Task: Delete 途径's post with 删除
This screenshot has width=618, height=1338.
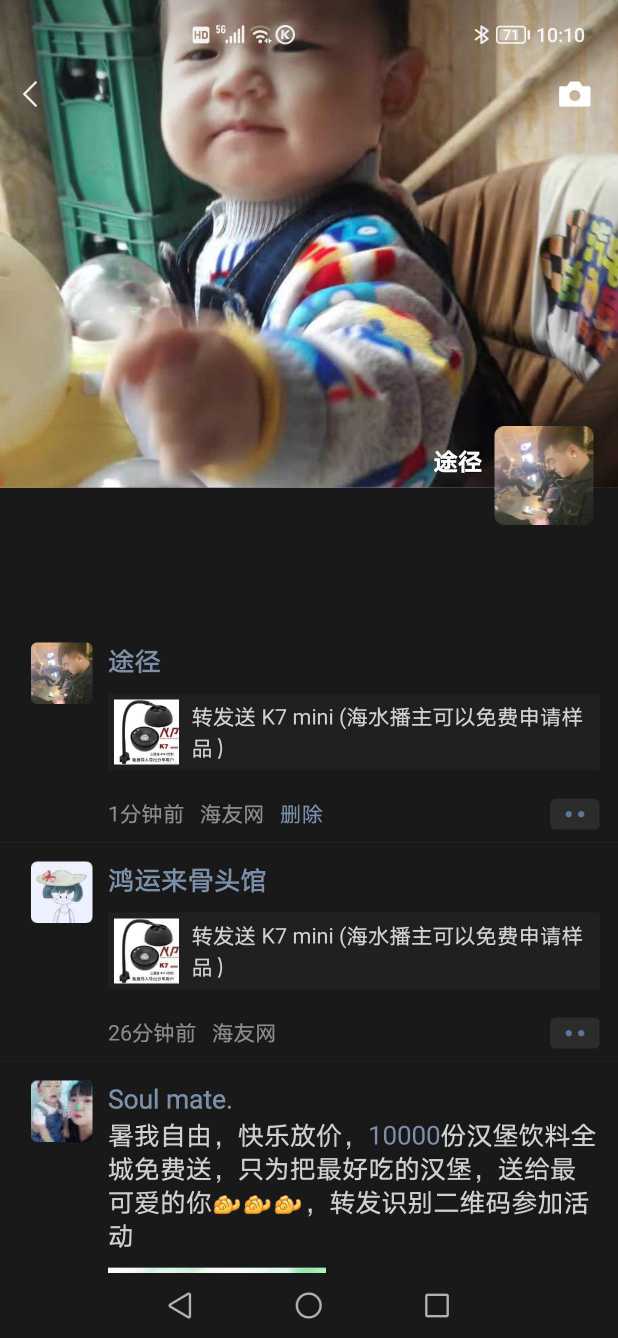Action: [301, 815]
